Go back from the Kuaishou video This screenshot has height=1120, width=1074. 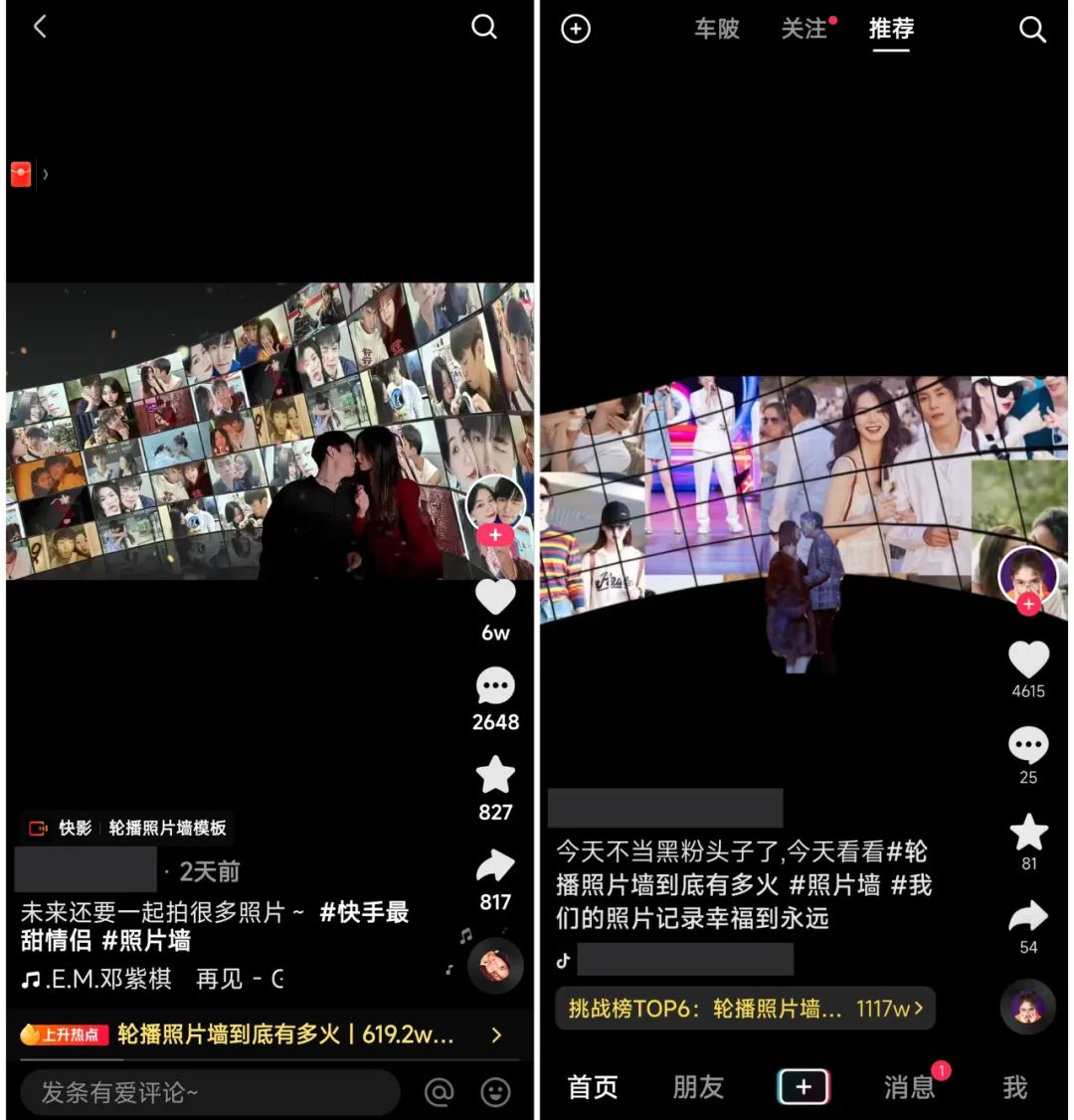(40, 27)
